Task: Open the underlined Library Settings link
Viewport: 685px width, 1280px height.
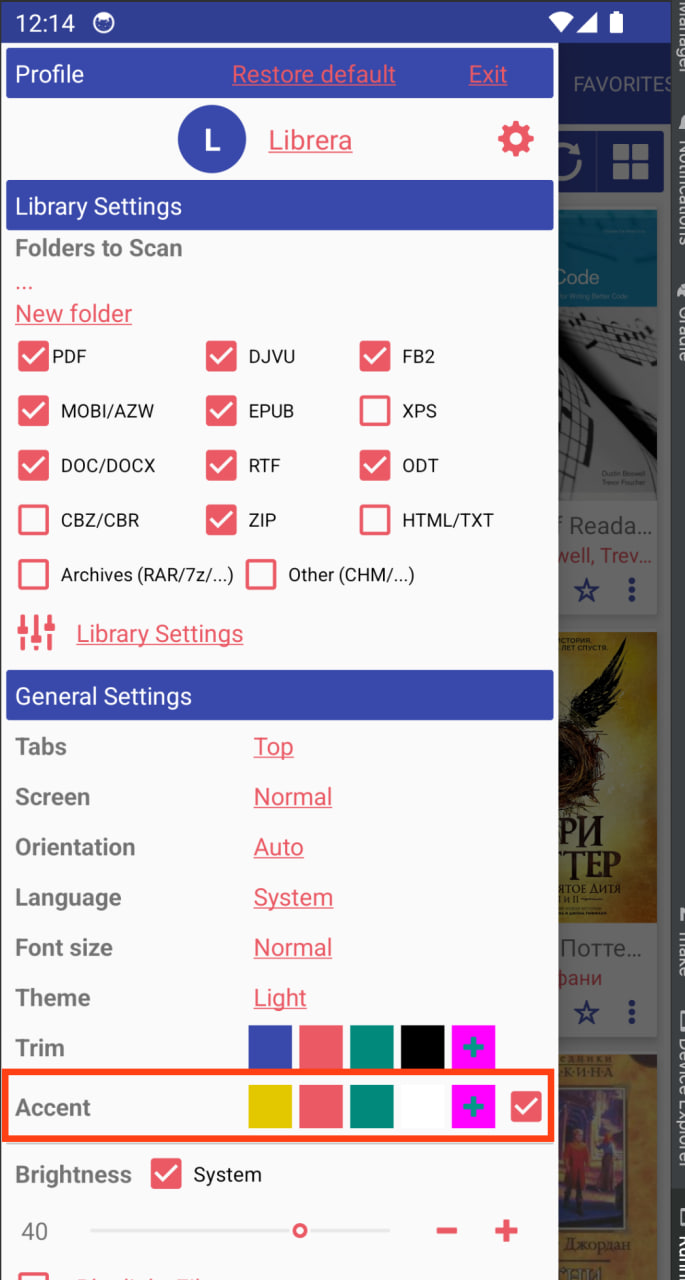Action: click(160, 634)
